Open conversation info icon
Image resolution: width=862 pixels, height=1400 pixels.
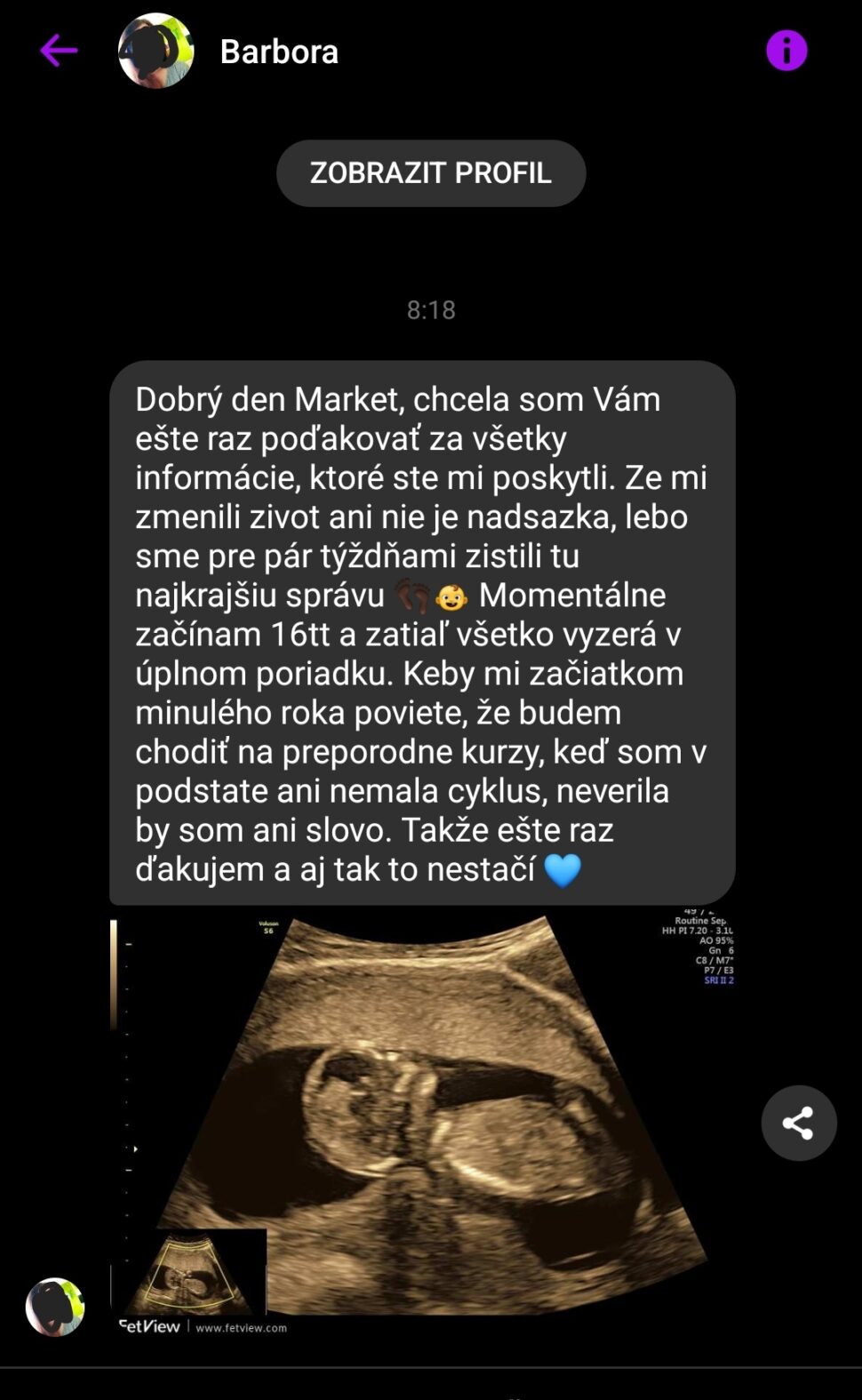[x=786, y=51]
